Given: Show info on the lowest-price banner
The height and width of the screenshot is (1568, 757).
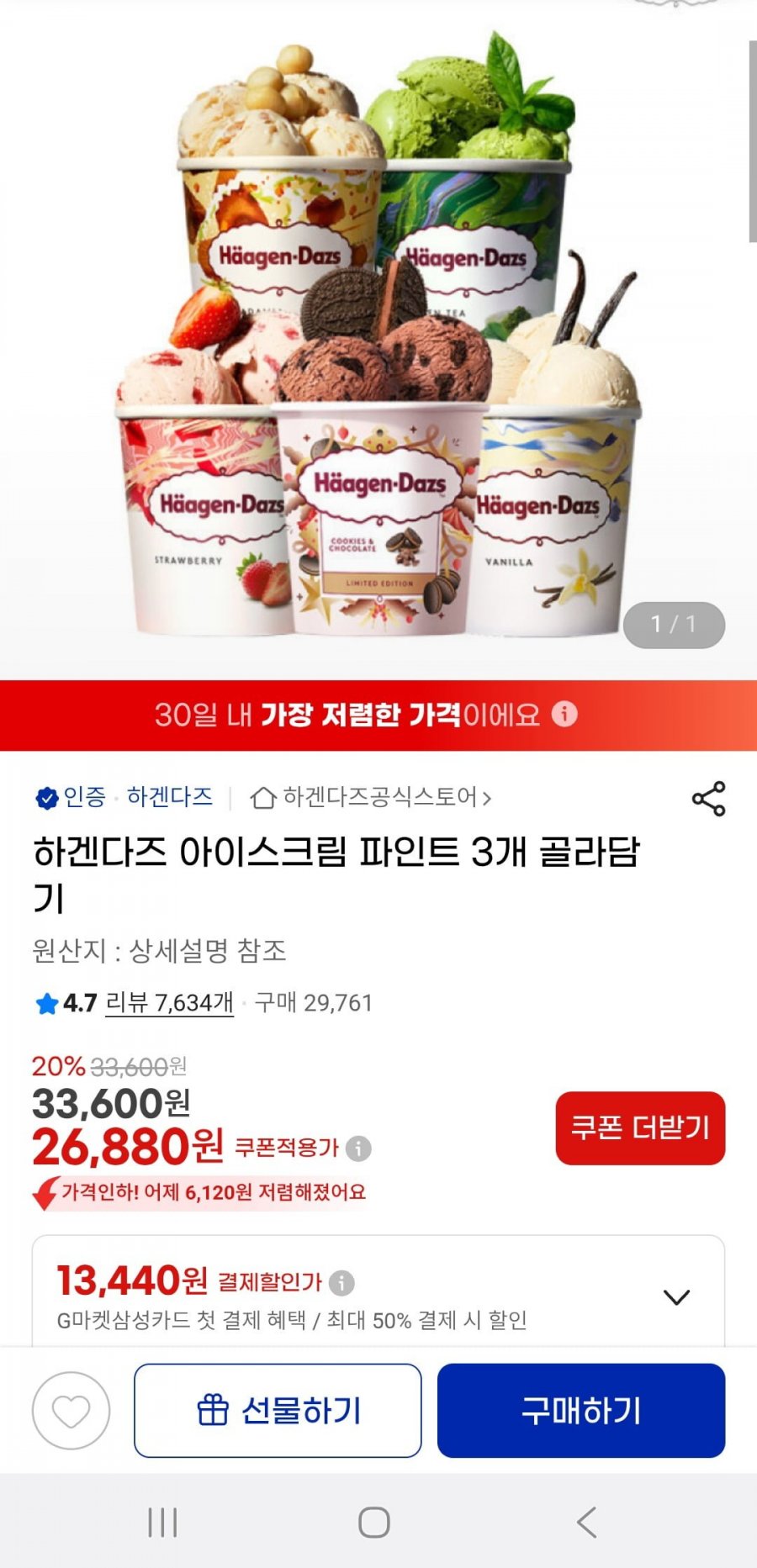Looking at the screenshot, I should 564,715.
